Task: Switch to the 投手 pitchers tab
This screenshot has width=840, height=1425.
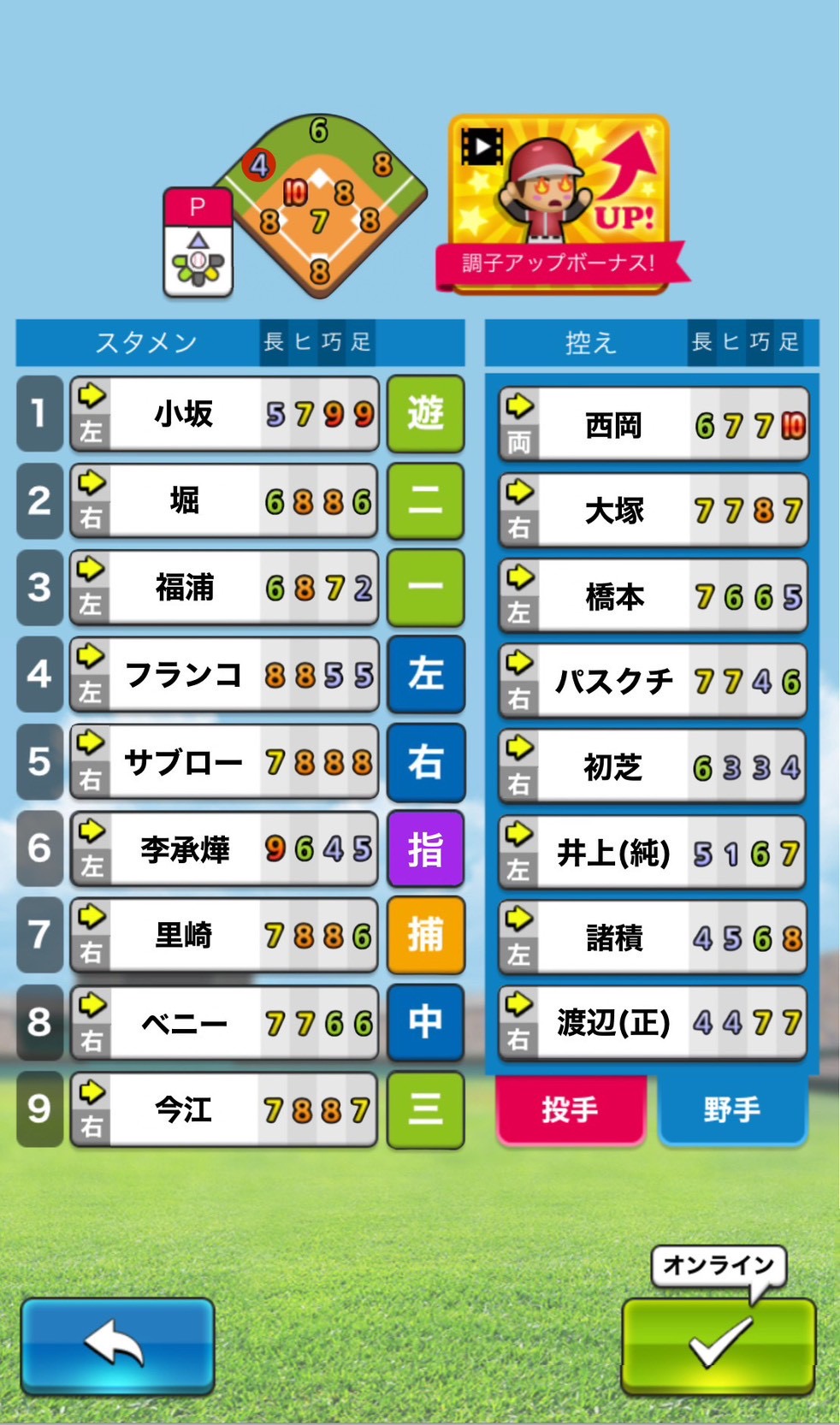Action: coord(570,1109)
